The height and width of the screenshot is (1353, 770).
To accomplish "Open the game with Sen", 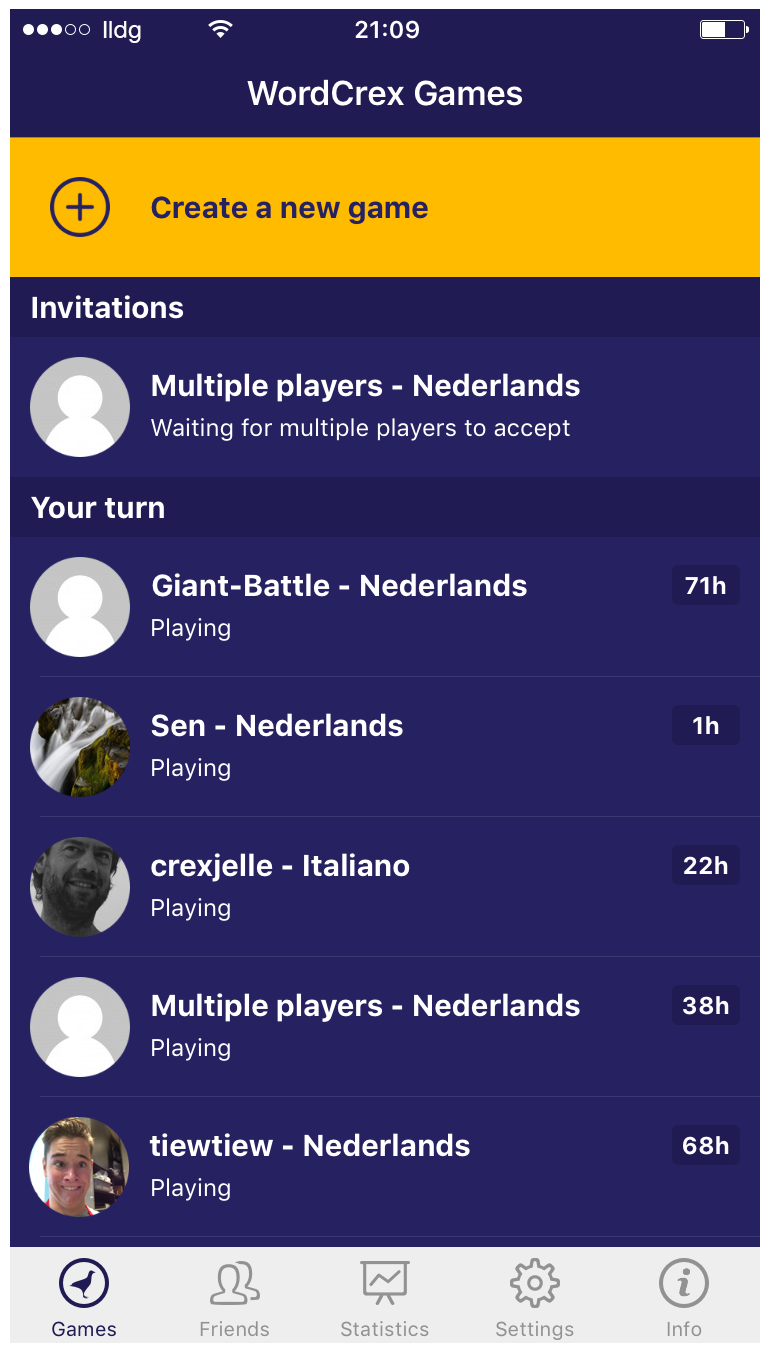I will point(385,747).
